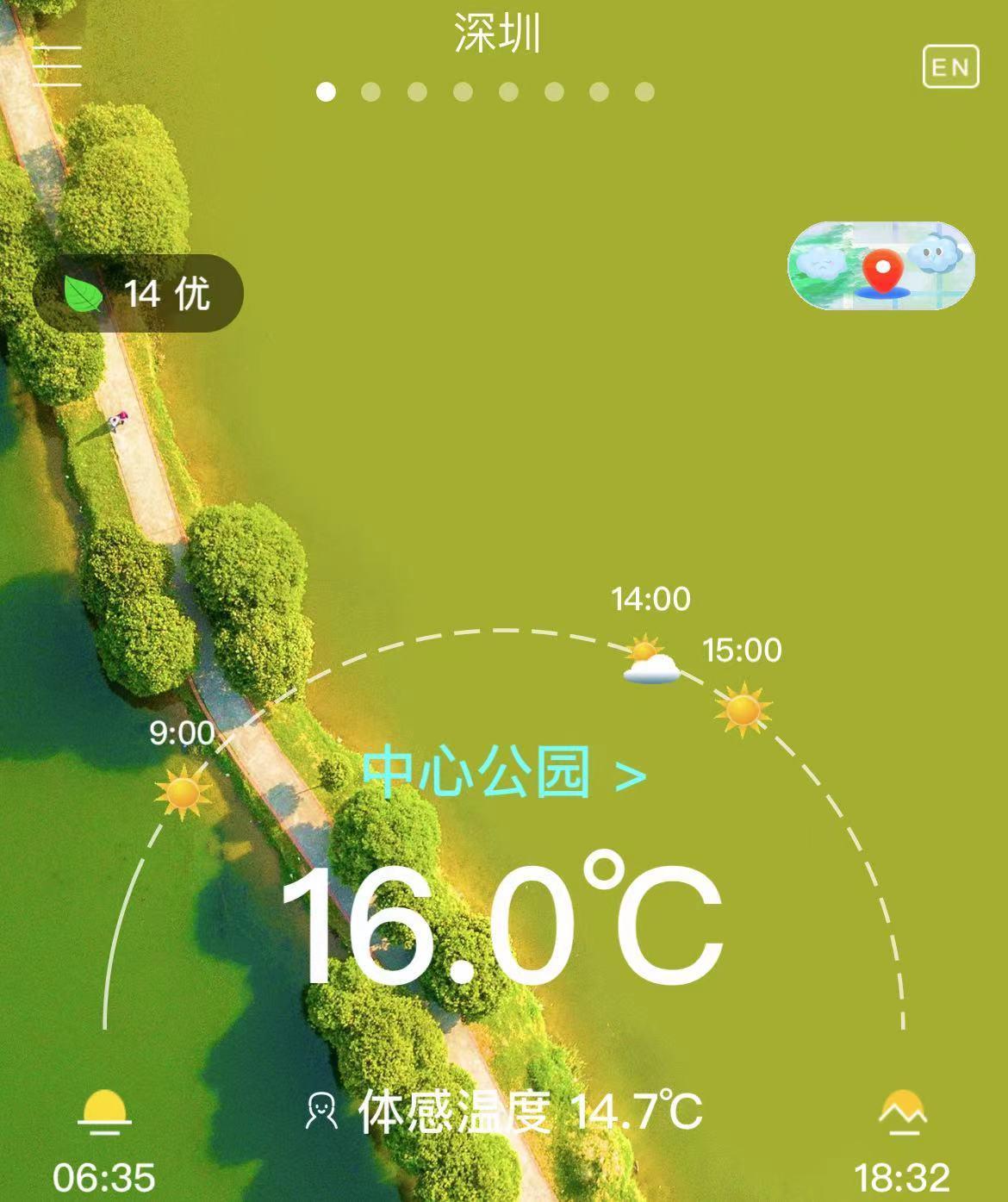Screen dimensions: 1008x1202
Task: Open the weather map shortcut
Action: pos(880,266)
